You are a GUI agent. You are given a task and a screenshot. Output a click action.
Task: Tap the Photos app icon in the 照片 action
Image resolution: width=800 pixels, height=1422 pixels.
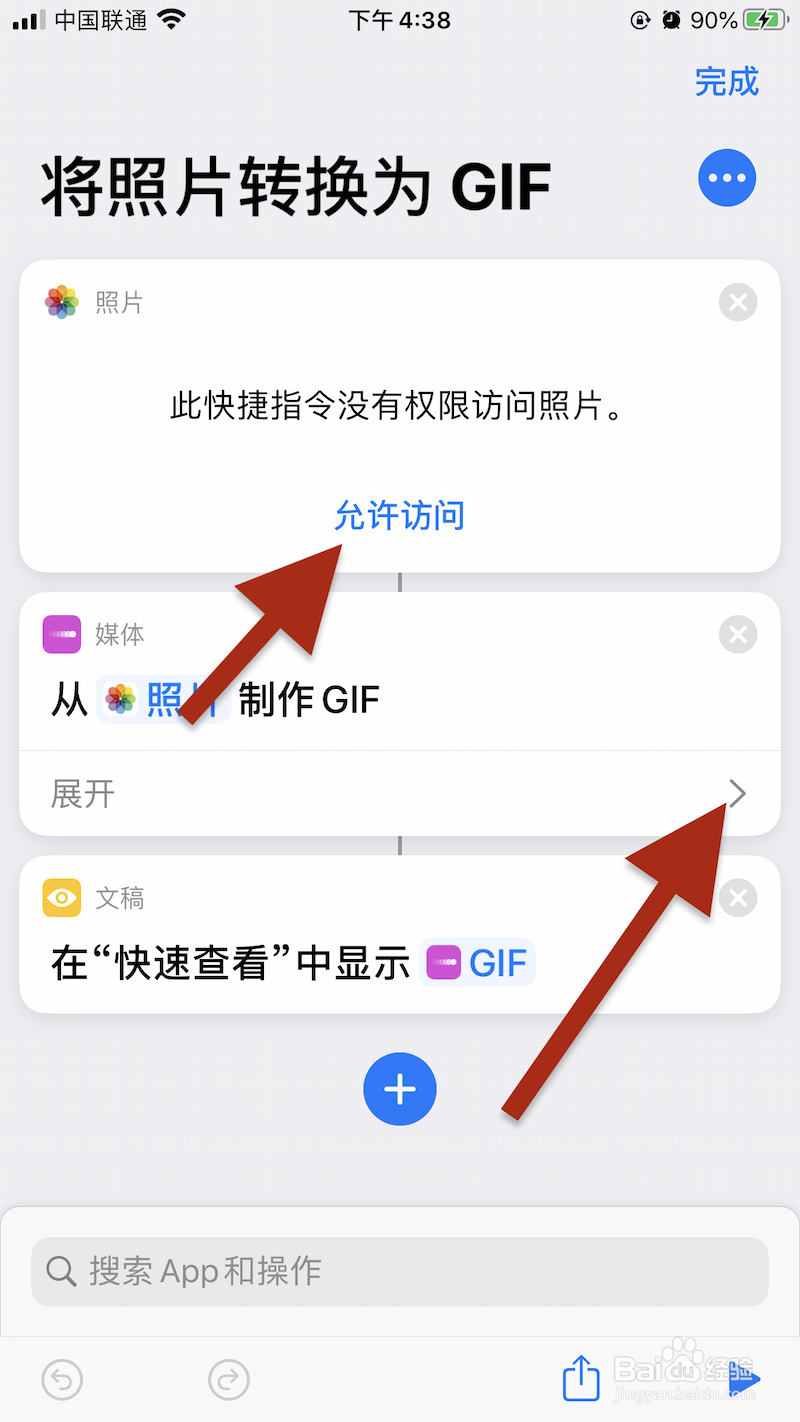click(x=61, y=302)
